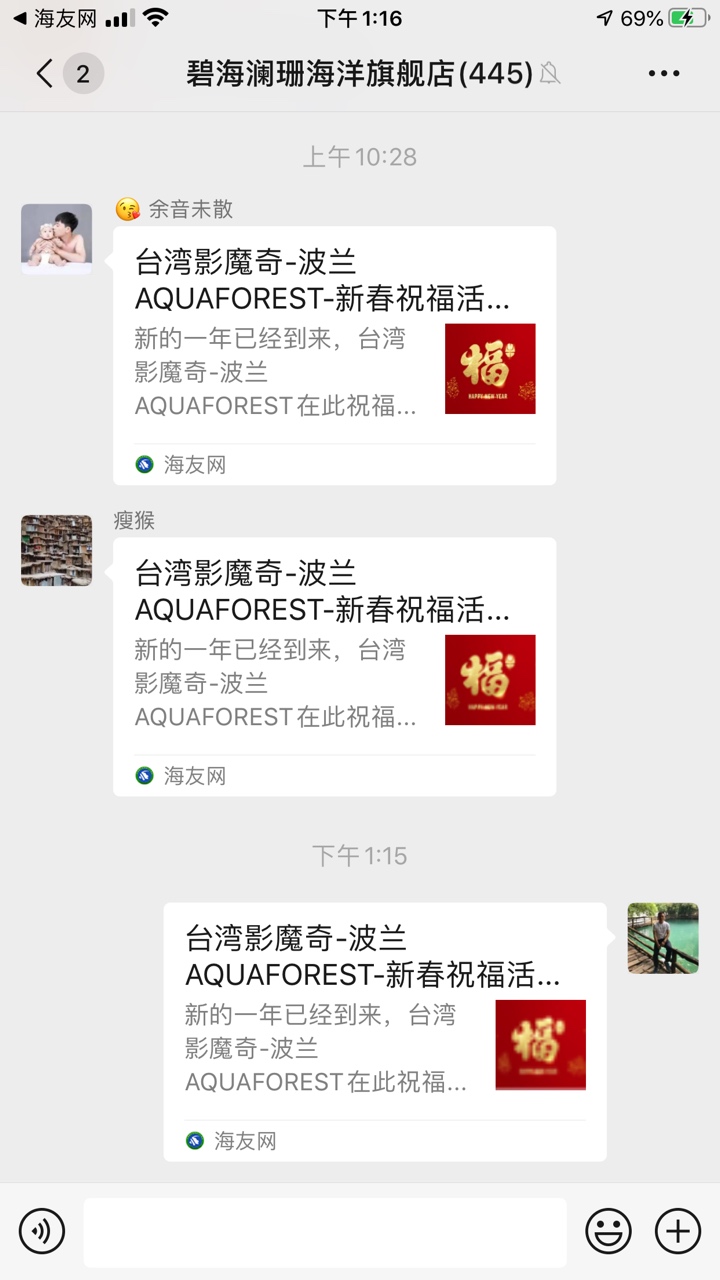This screenshot has height=1280, width=720.
Task: Open the emoji sticker panel
Action: (x=608, y=1230)
